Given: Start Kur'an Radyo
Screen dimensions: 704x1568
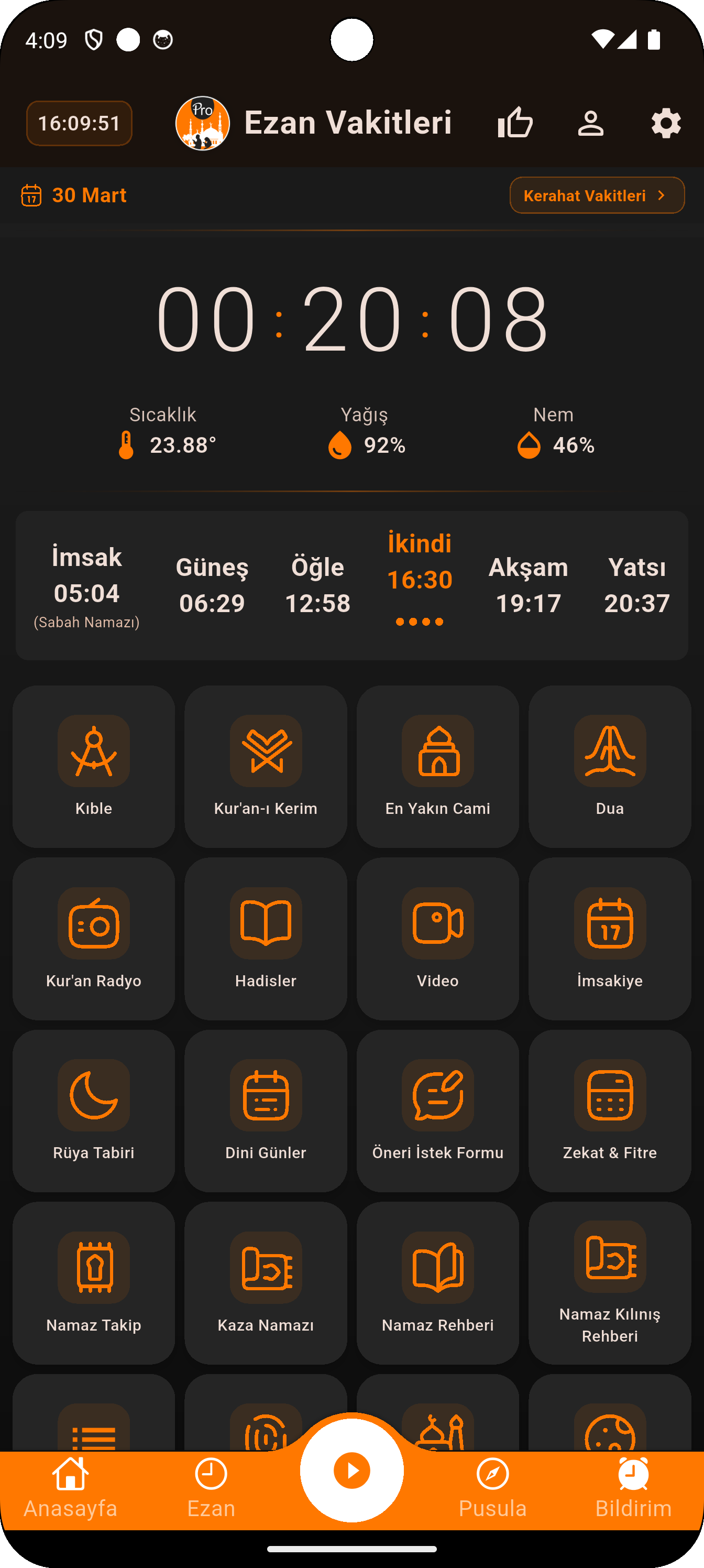Looking at the screenshot, I should click(93, 939).
